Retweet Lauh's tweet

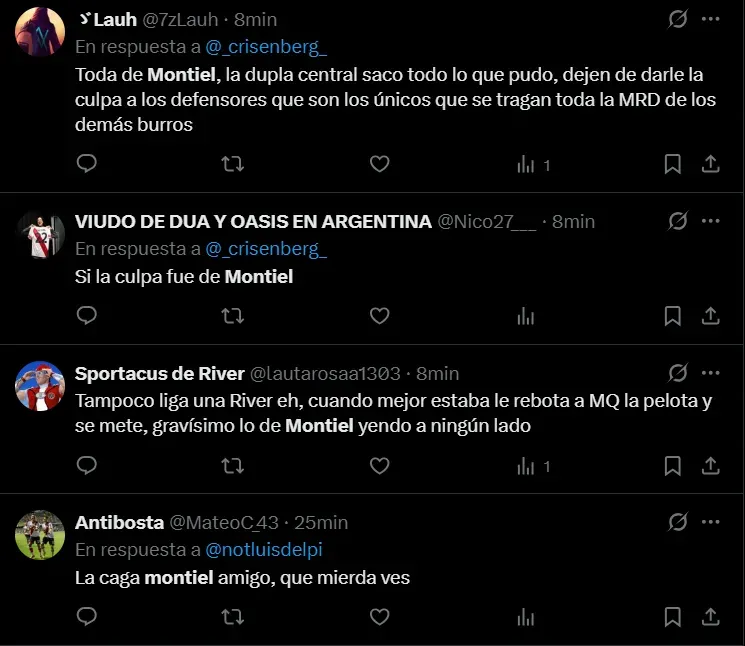pos(232,164)
